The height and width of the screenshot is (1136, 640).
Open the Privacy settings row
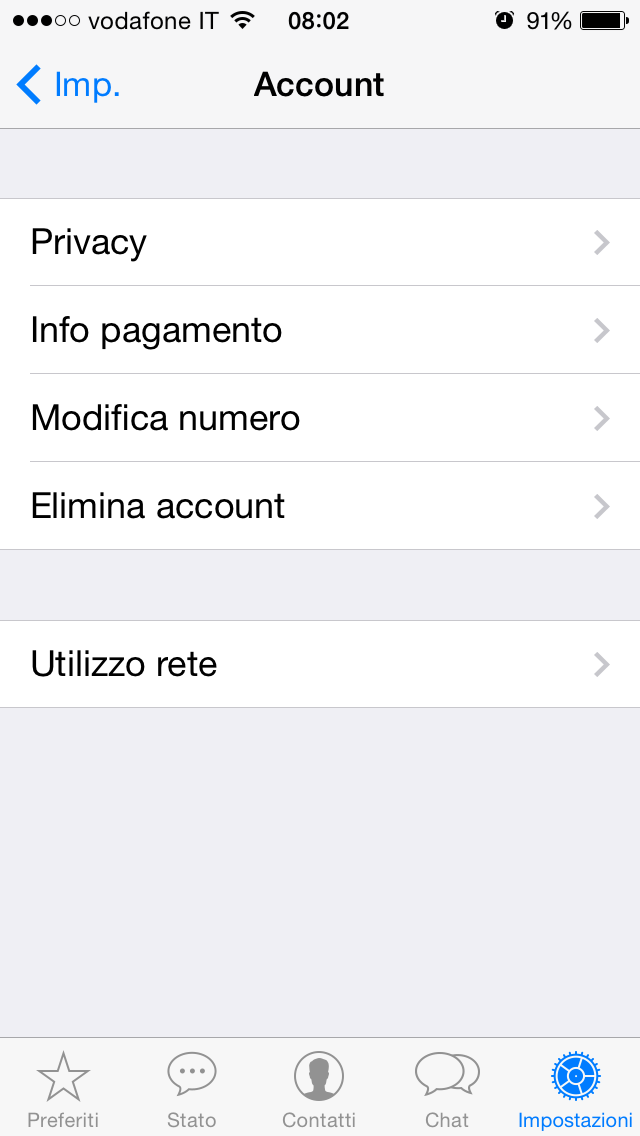tap(320, 242)
